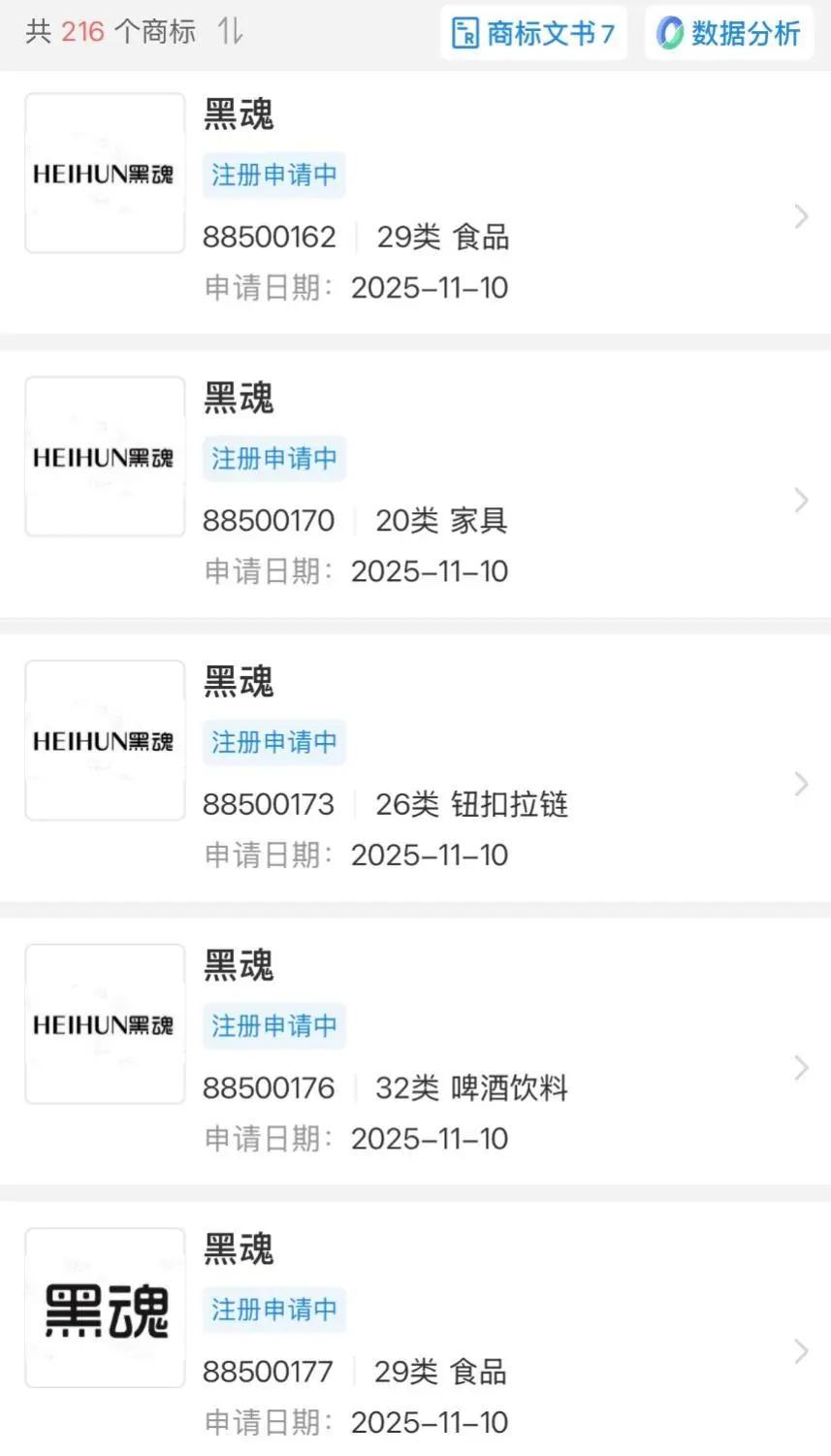Open 商标文书 7 documents
Screen dimensions: 831x1456
click(x=533, y=33)
